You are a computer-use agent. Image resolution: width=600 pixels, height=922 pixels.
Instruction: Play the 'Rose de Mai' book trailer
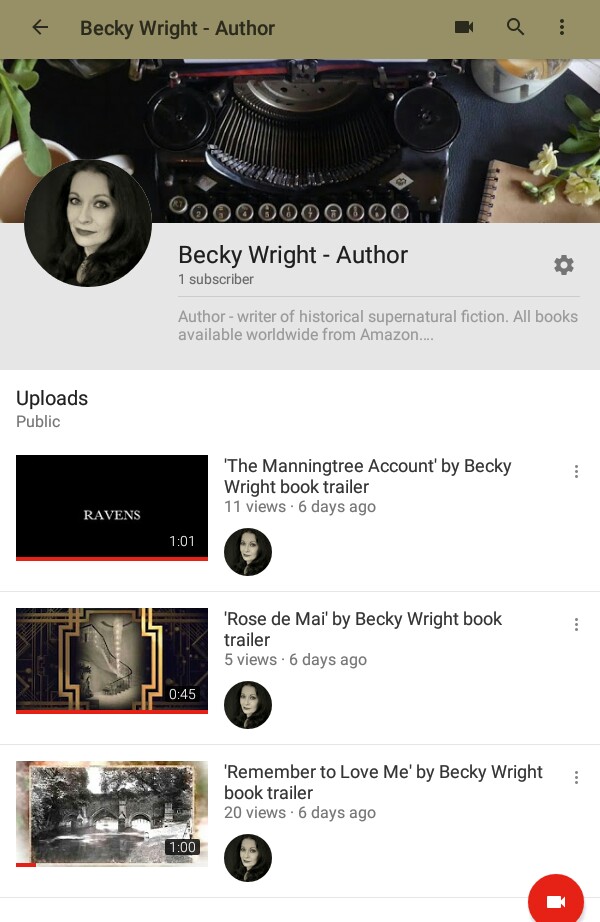(x=112, y=660)
